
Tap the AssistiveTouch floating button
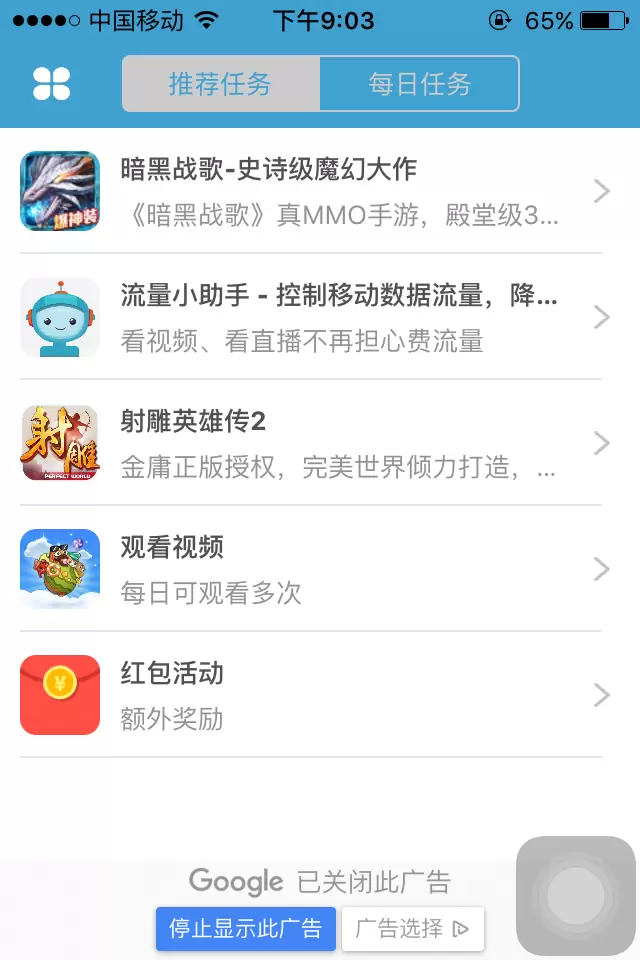[576, 895]
